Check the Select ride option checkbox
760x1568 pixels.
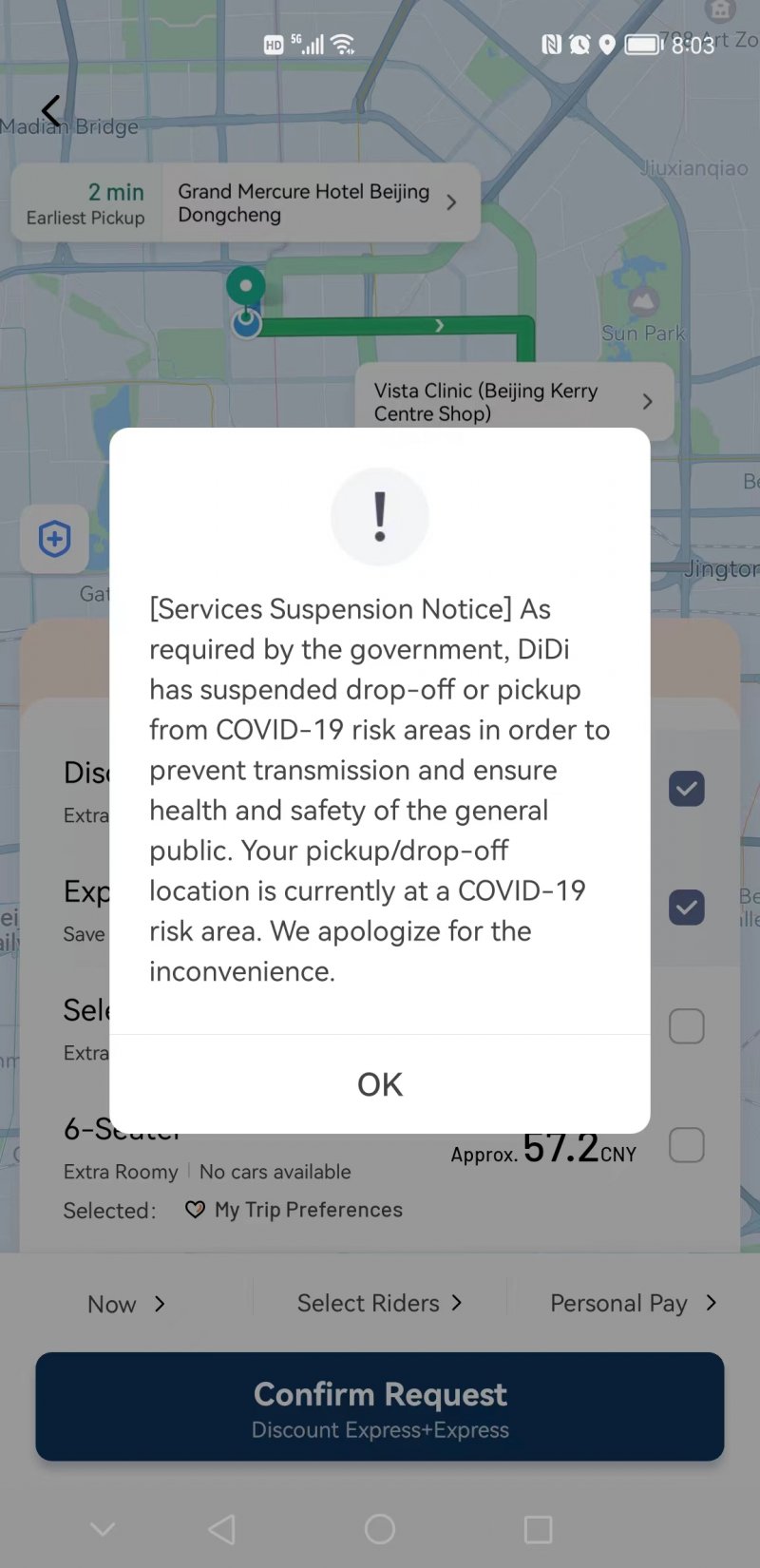tap(686, 1026)
